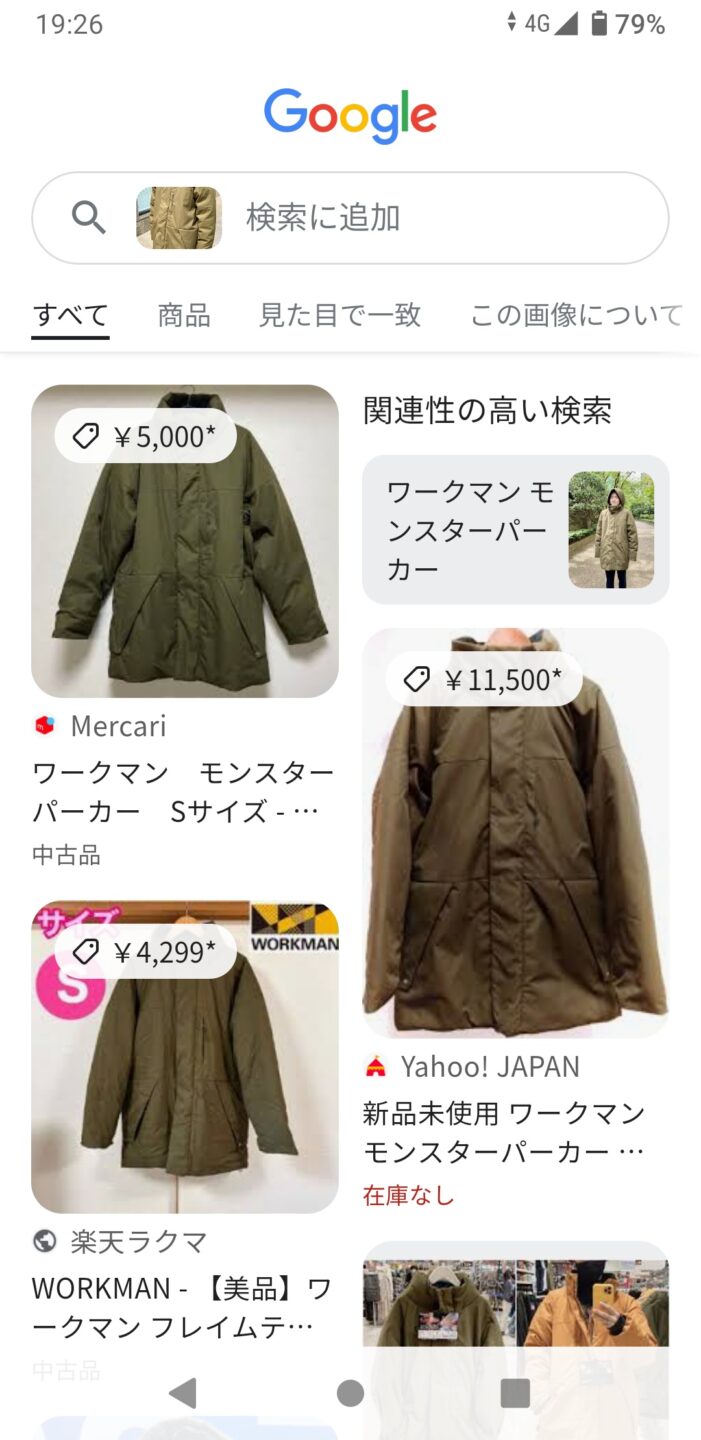The width and height of the screenshot is (701, 1440).
Task: Switch to the 商品 tab
Action: pyautogui.click(x=184, y=316)
